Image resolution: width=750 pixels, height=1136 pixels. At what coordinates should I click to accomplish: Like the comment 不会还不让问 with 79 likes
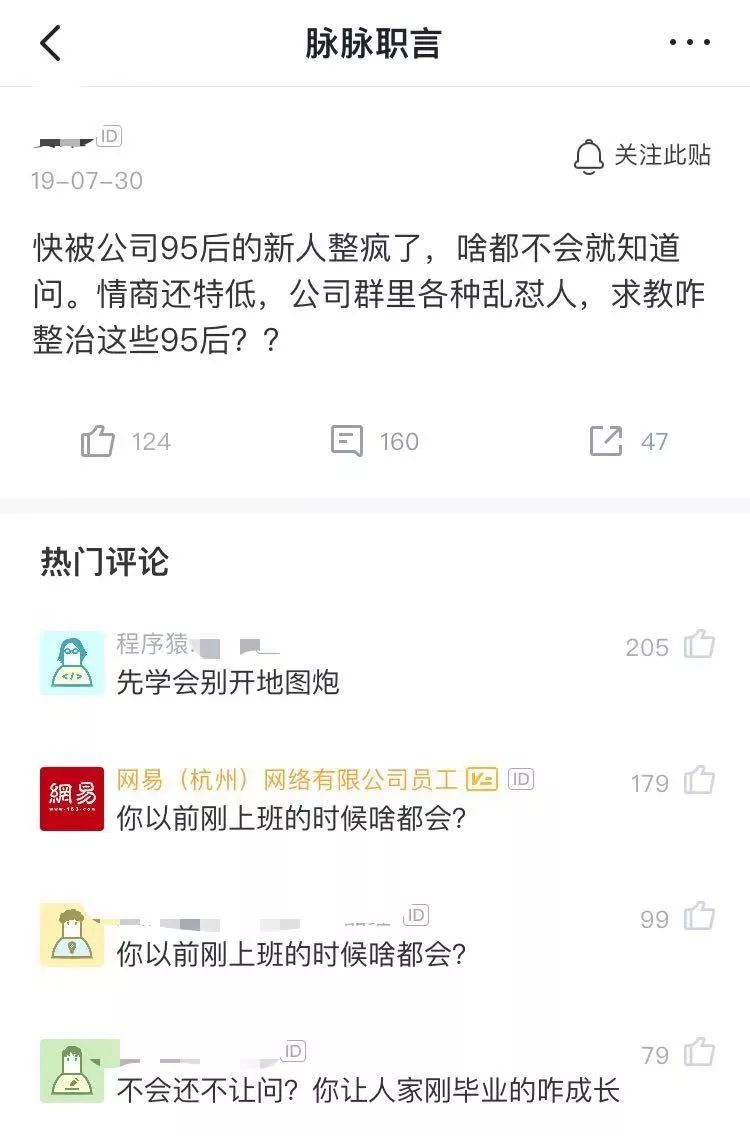coord(700,1053)
